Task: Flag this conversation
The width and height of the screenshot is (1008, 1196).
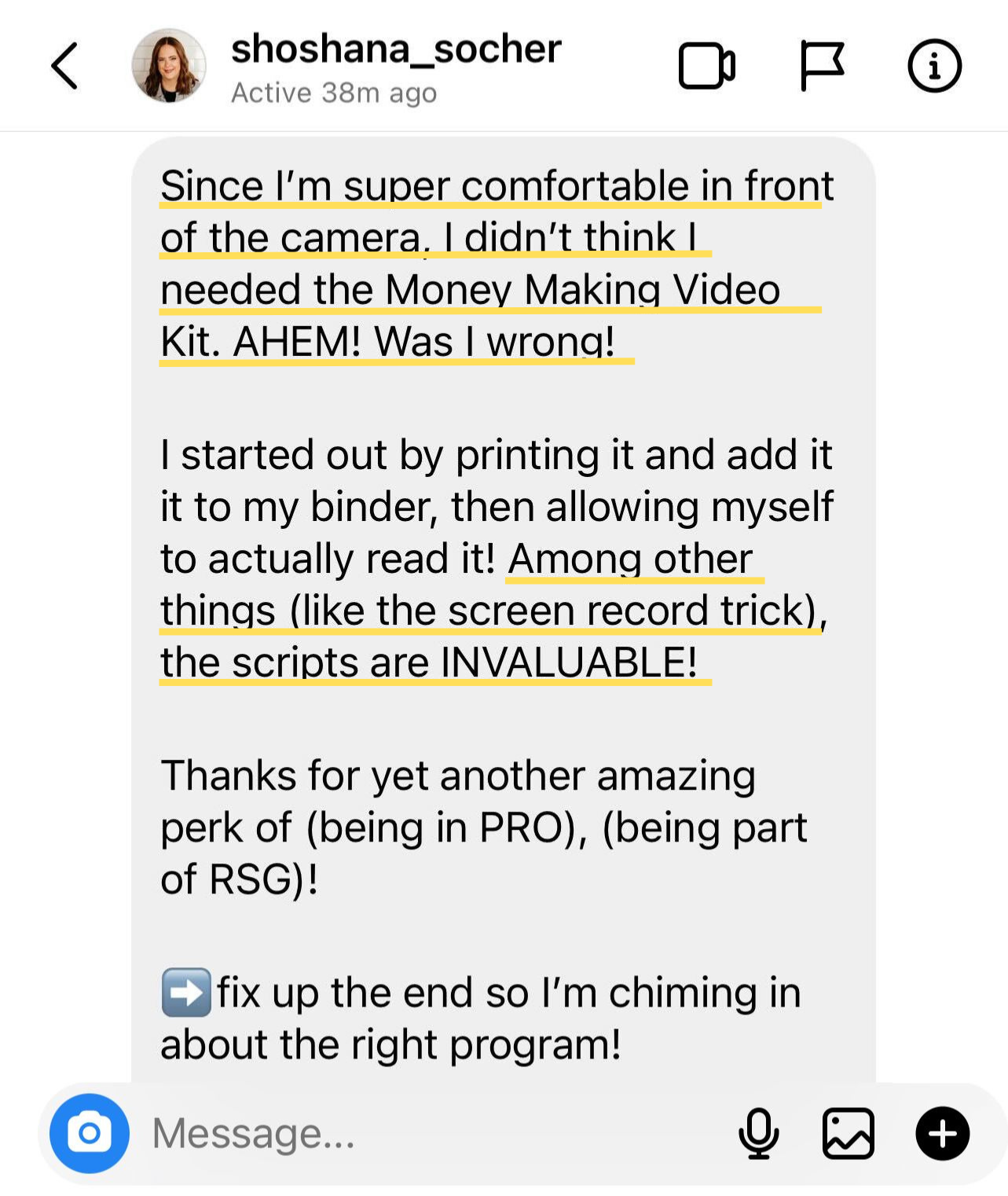Action: 822,66
